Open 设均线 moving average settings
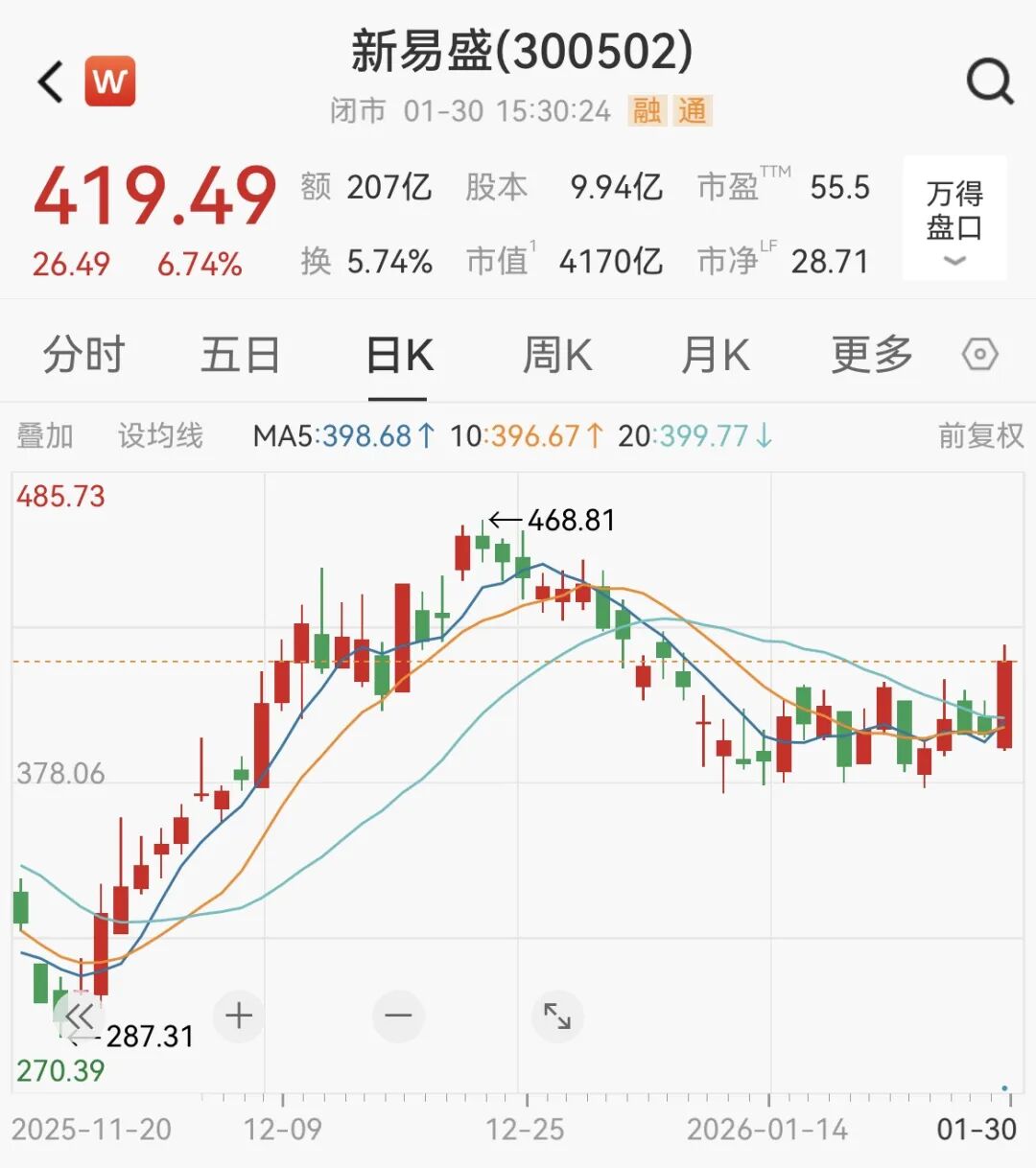 [x=159, y=434]
